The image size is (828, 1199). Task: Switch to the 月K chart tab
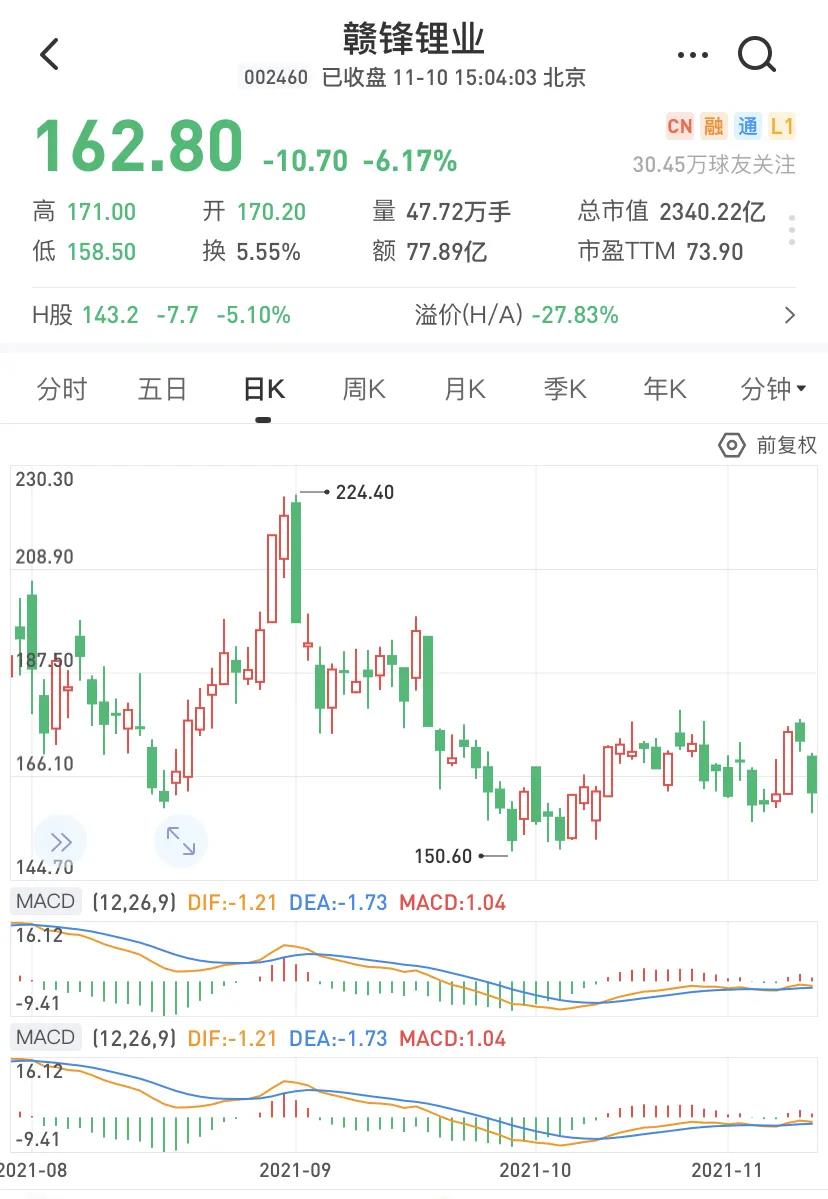click(465, 389)
